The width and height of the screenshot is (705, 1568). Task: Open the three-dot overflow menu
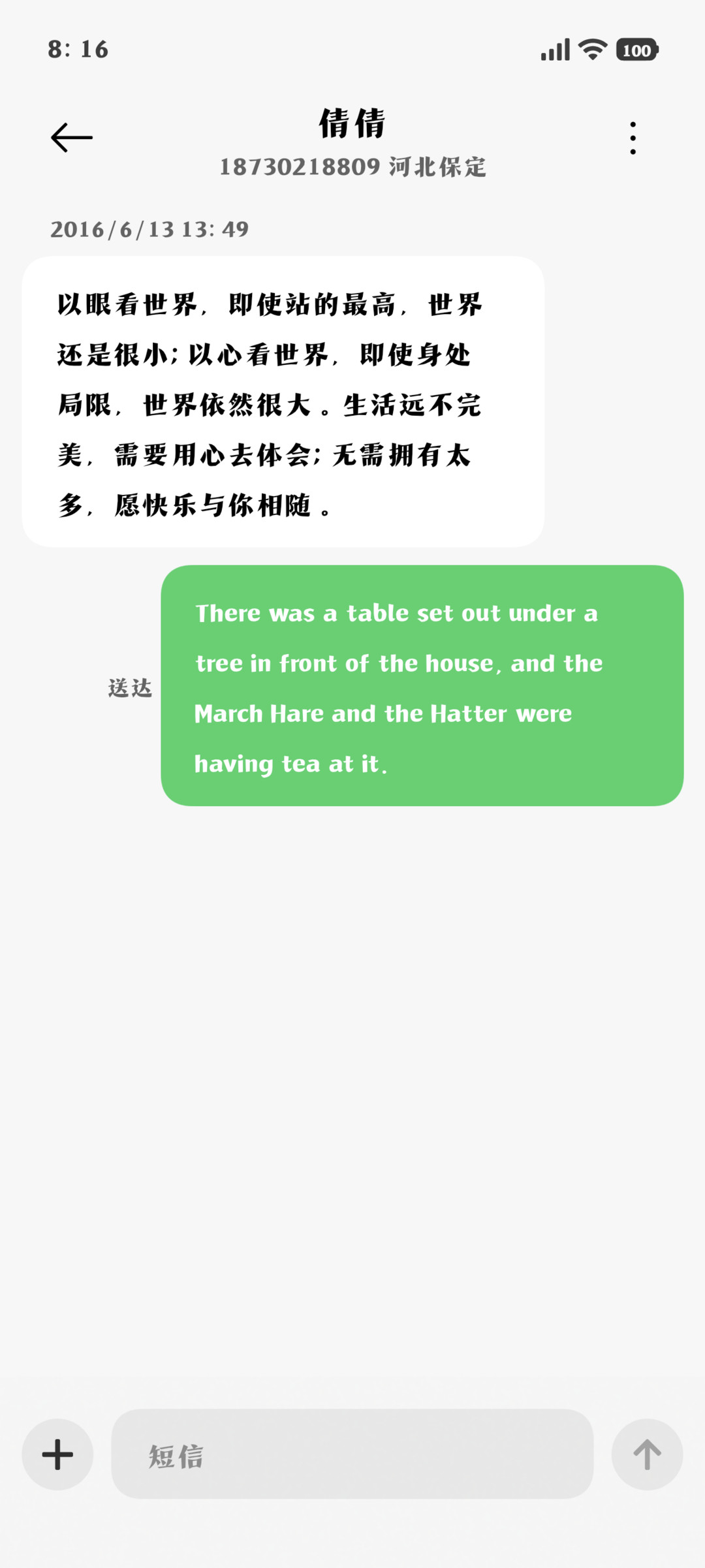click(x=633, y=138)
